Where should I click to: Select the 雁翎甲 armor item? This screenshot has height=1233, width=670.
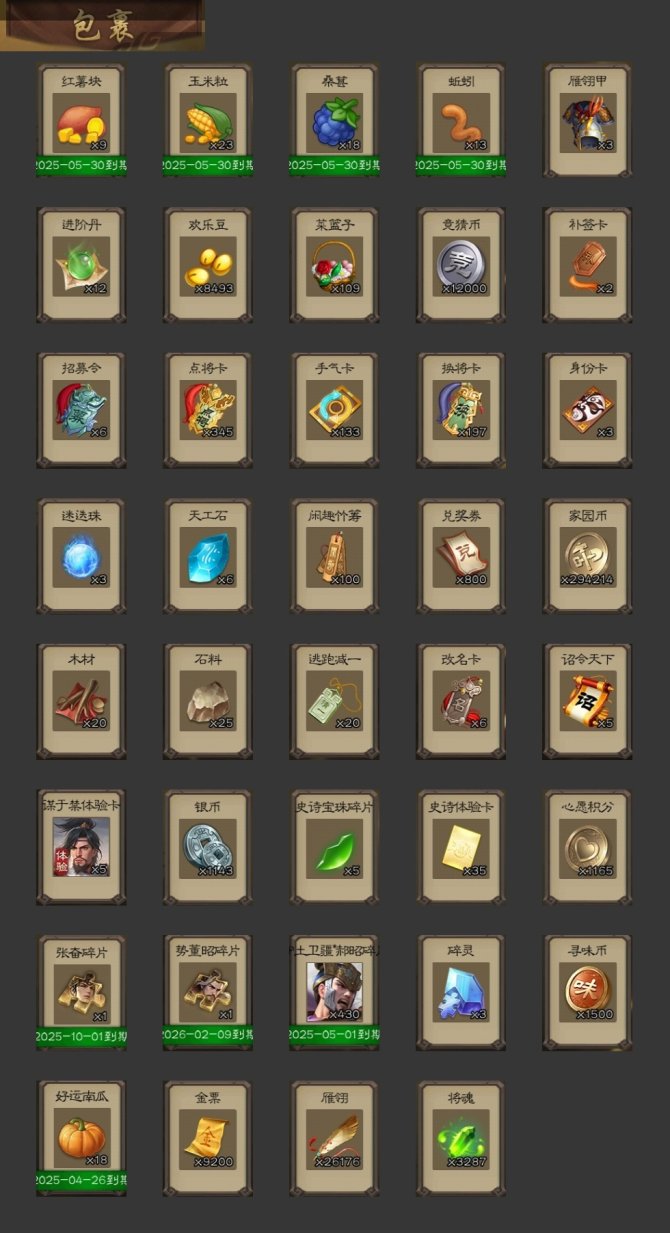tap(588, 123)
